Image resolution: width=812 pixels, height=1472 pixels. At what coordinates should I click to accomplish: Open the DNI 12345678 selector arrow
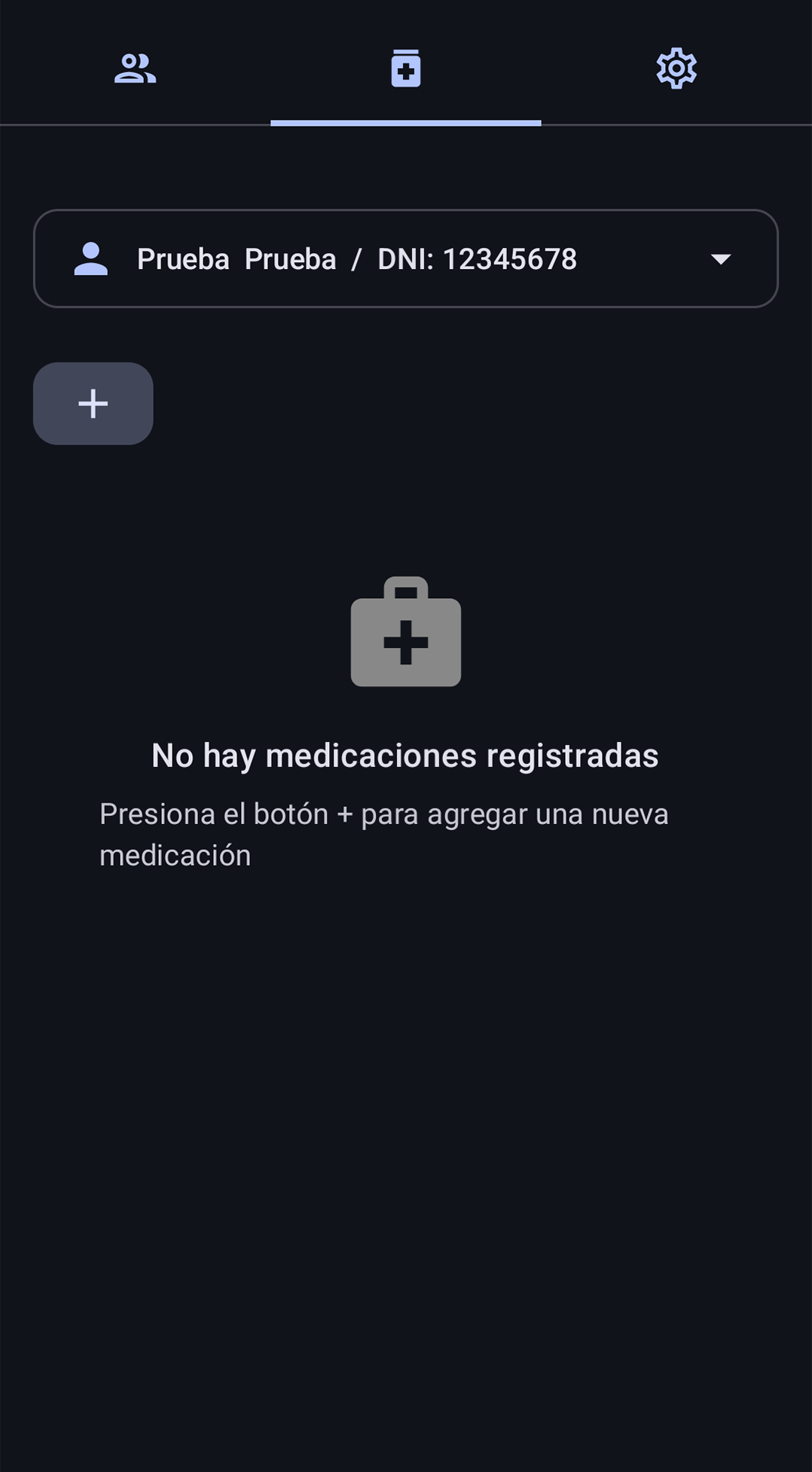(721, 258)
